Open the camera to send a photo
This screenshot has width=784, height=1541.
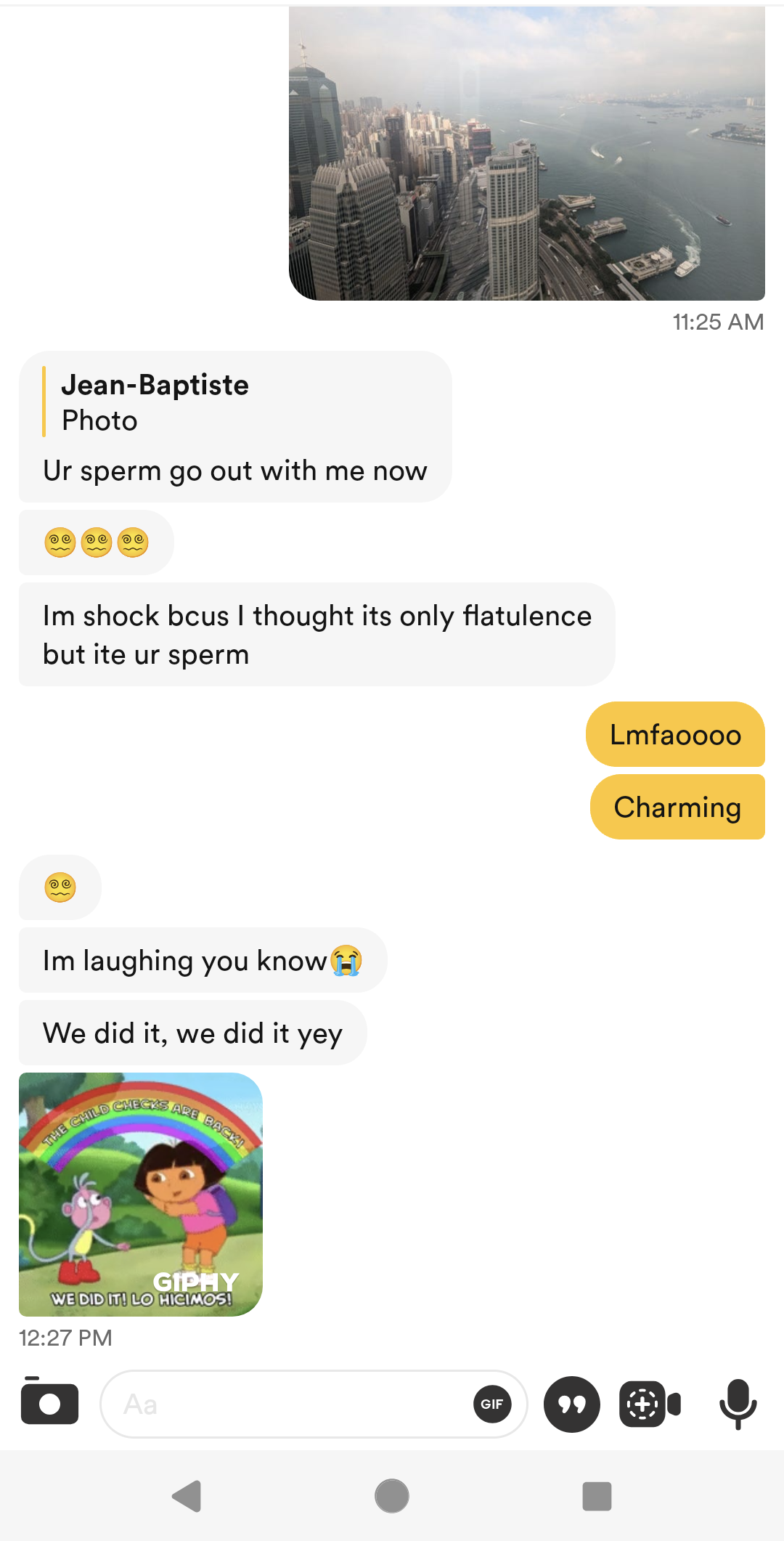pos(49,1403)
